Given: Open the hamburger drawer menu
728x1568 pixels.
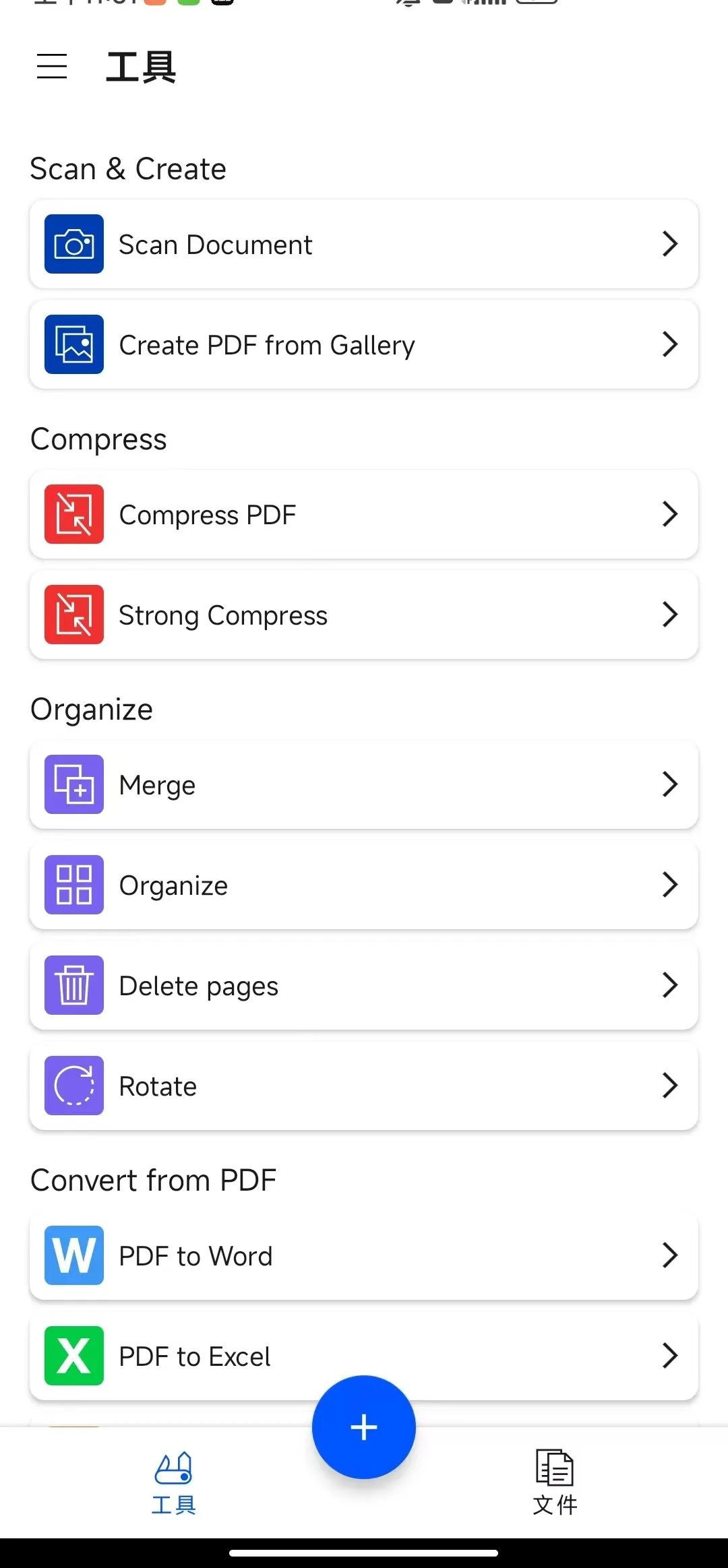Looking at the screenshot, I should coord(52,67).
